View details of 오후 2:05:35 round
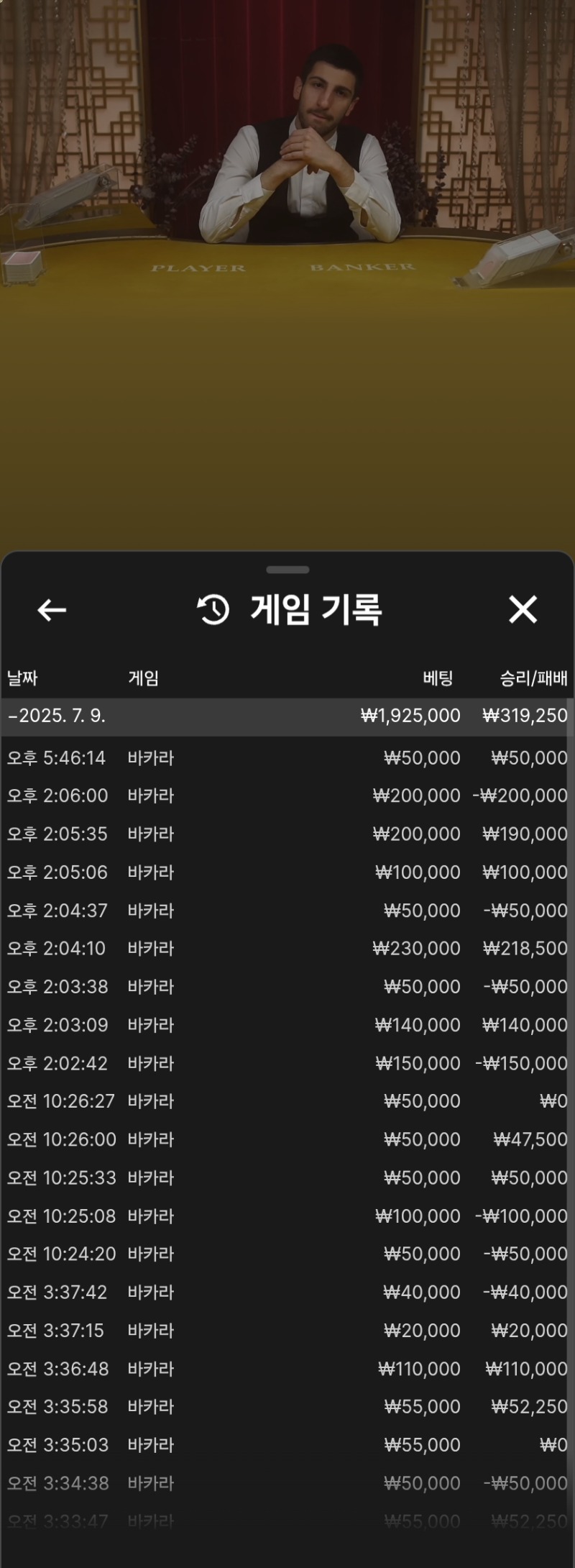575x1568 pixels. click(287, 834)
